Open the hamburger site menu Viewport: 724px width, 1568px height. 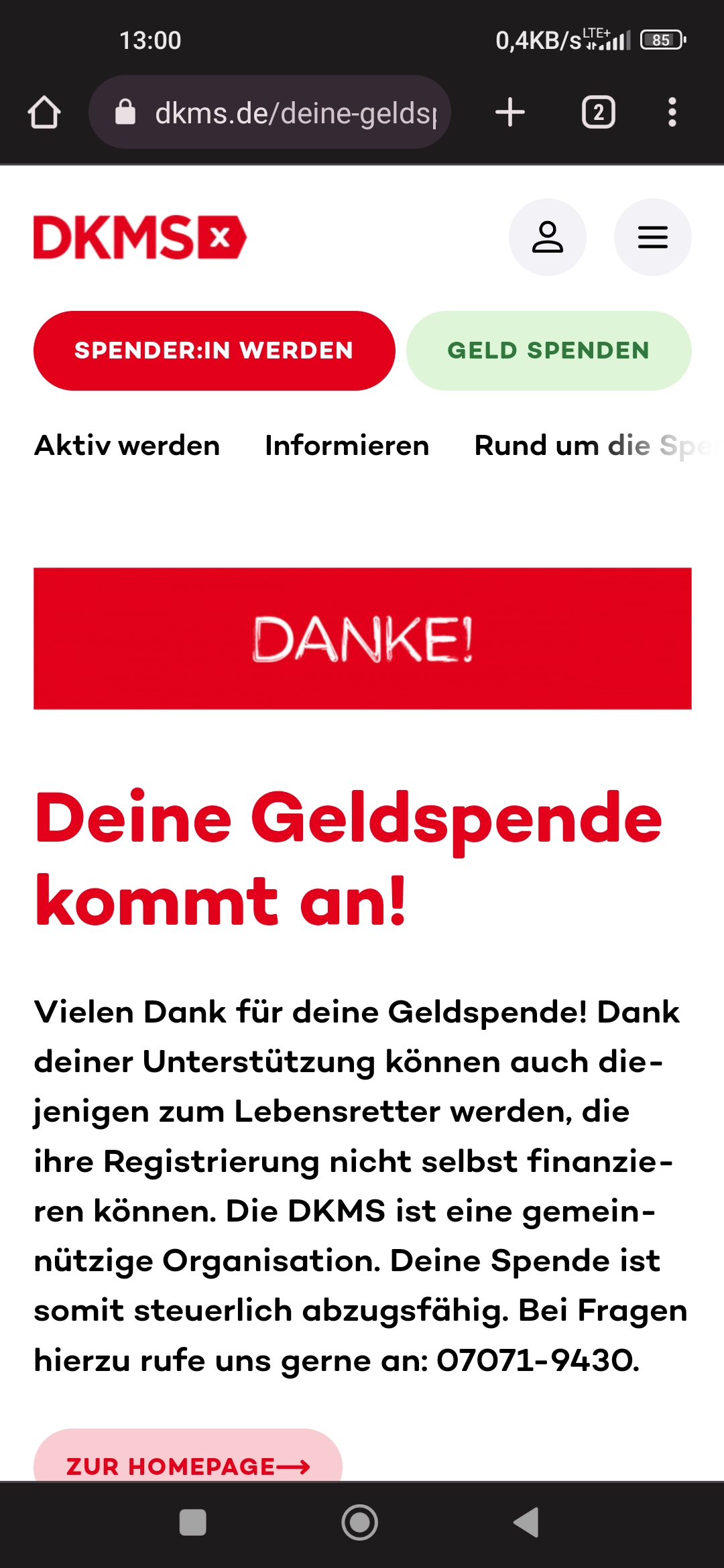pyautogui.click(x=652, y=237)
